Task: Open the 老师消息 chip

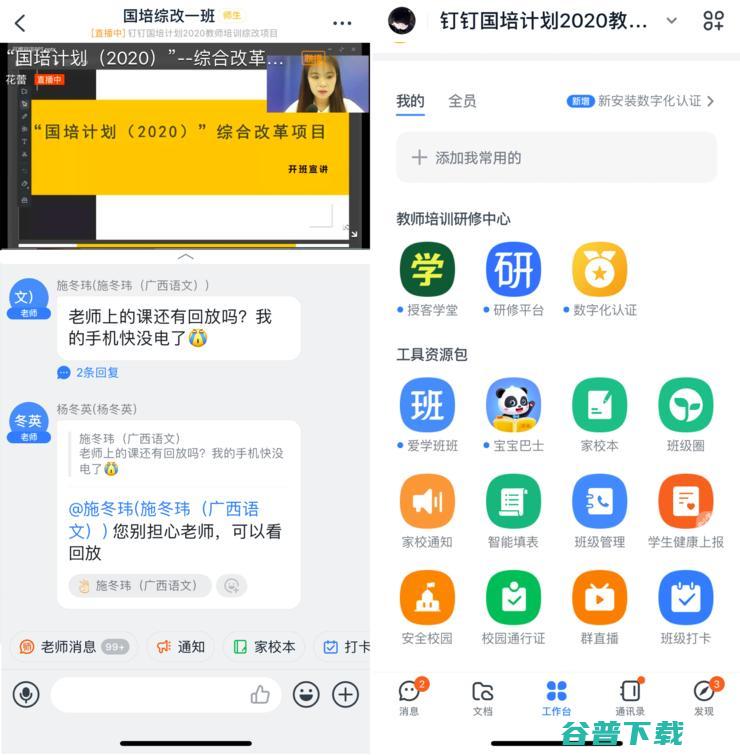Action: coord(74,647)
